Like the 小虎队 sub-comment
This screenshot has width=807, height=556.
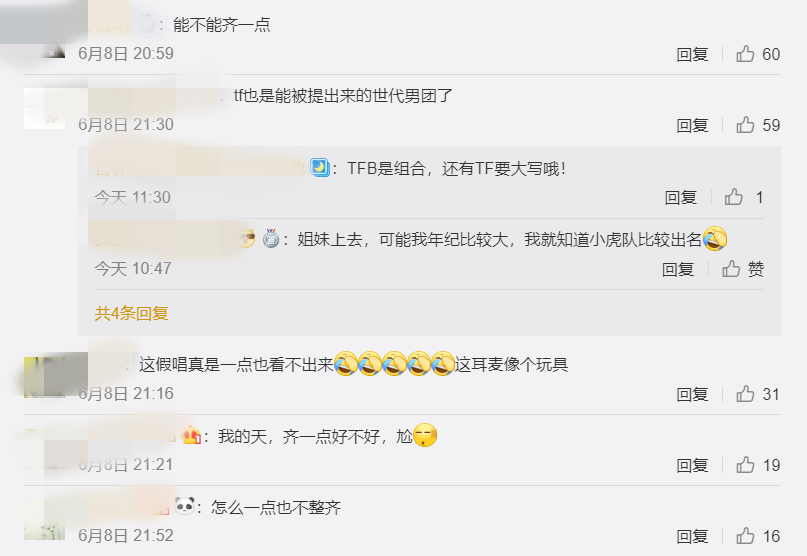[x=732, y=269]
